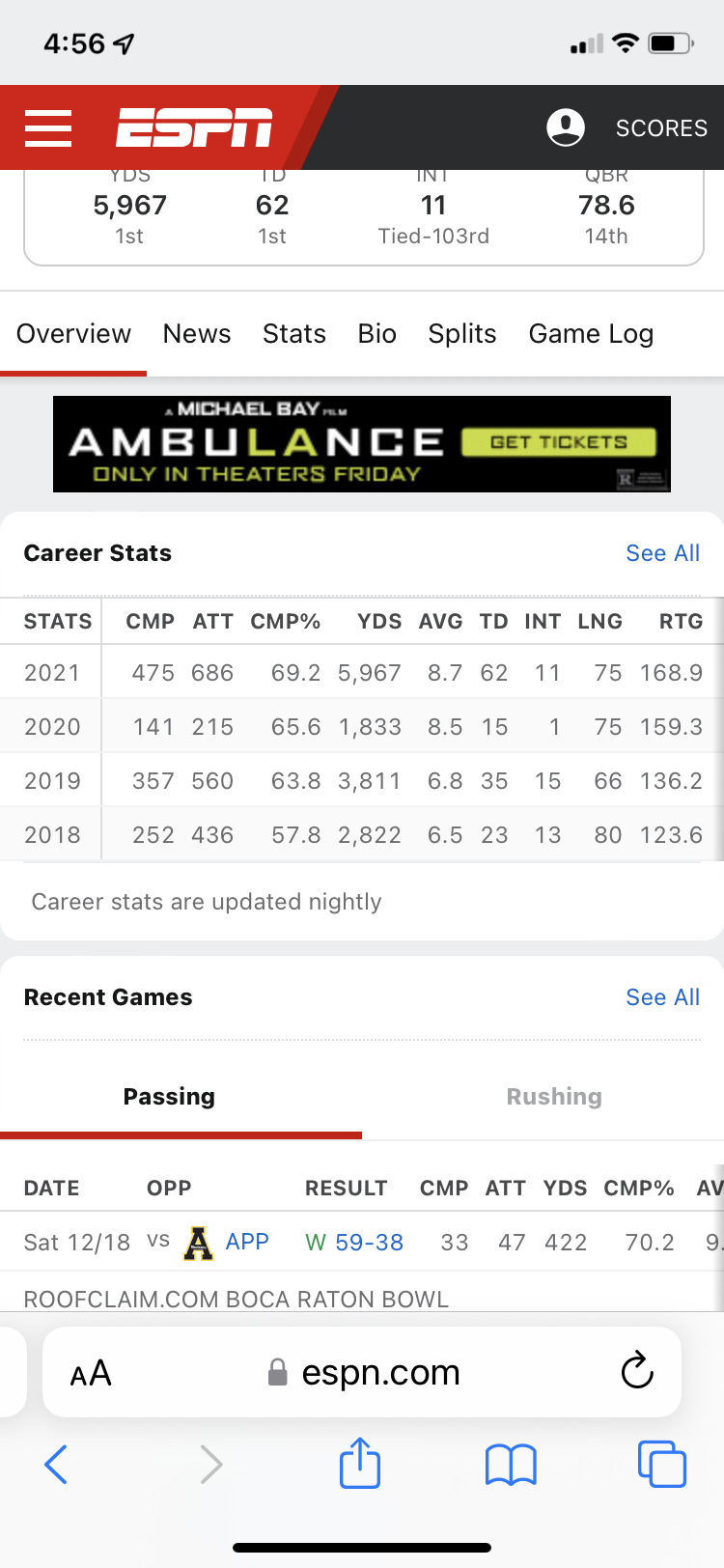Open the ESPN hamburger menu
Viewport: 724px width, 1568px height.
click(x=48, y=128)
